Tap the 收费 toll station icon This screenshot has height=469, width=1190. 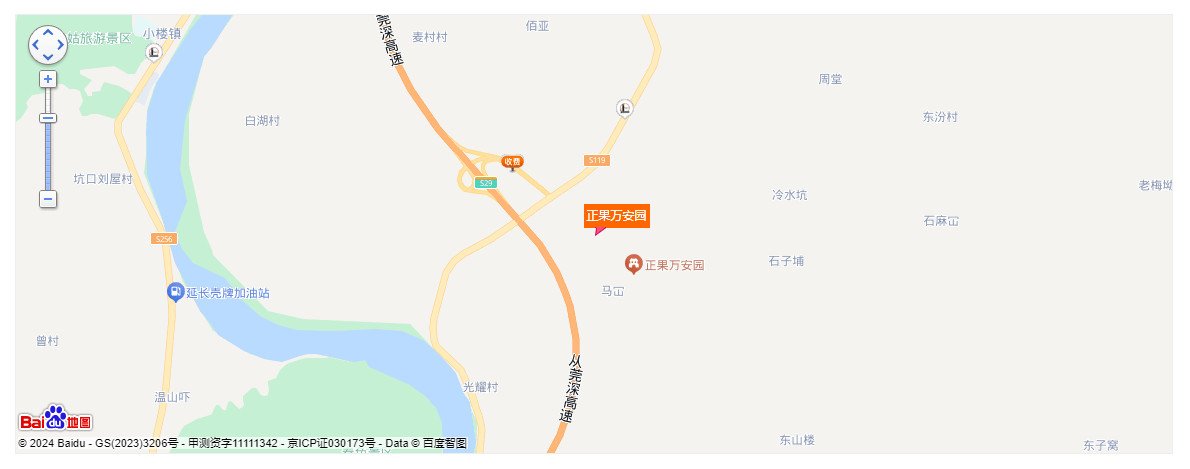(512, 162)
